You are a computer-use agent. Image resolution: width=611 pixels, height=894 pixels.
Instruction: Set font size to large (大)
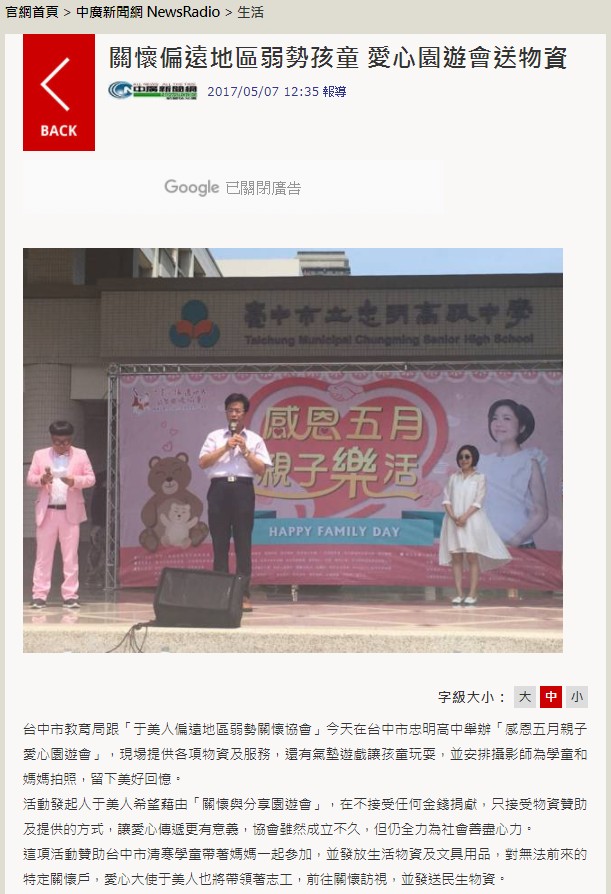(x=525, y=697)
